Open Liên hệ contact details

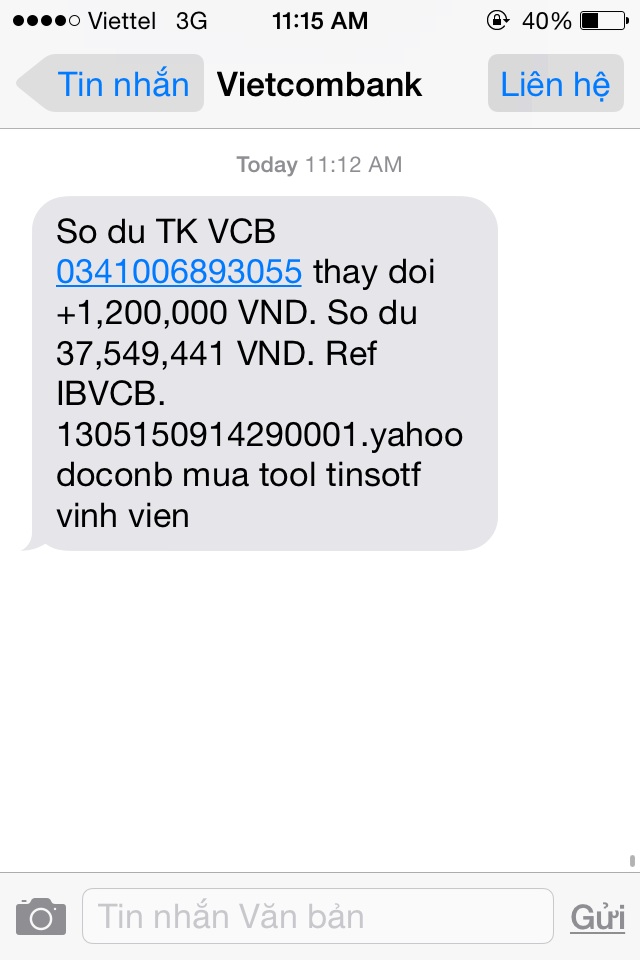click(555, 84)
